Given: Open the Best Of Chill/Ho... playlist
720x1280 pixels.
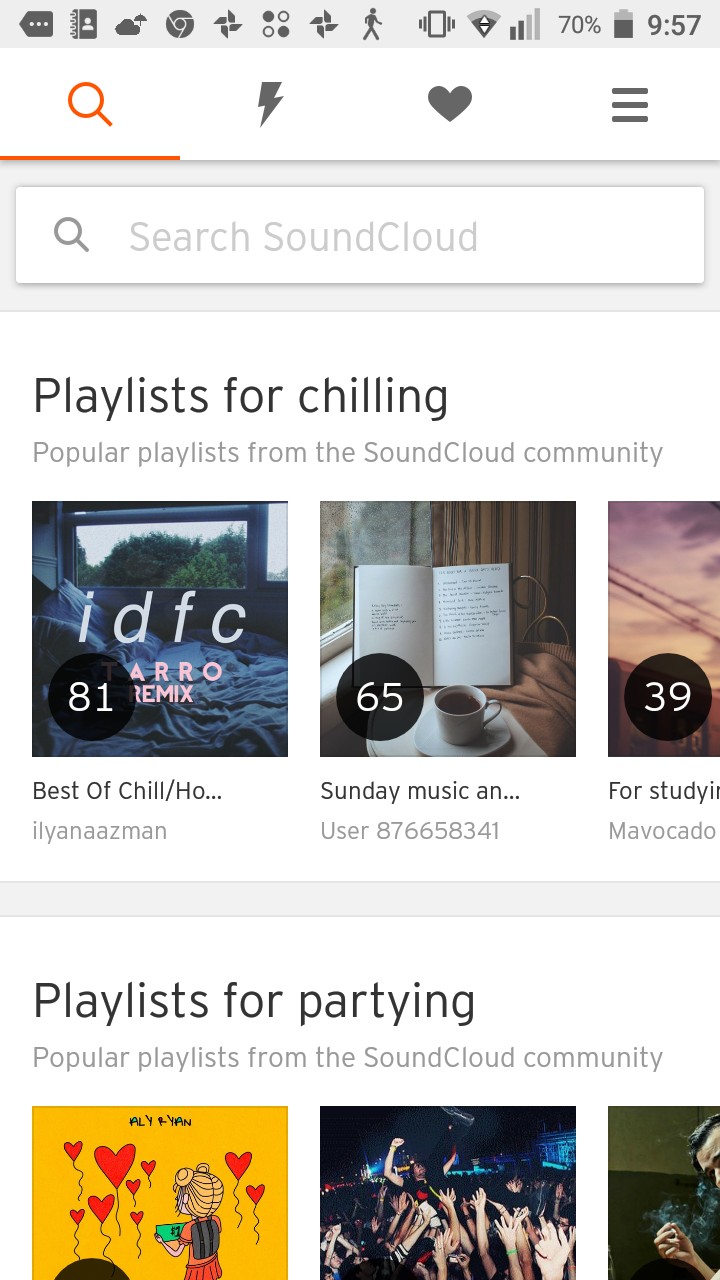Looking at the screenshot, I should [x=160, y=629].
